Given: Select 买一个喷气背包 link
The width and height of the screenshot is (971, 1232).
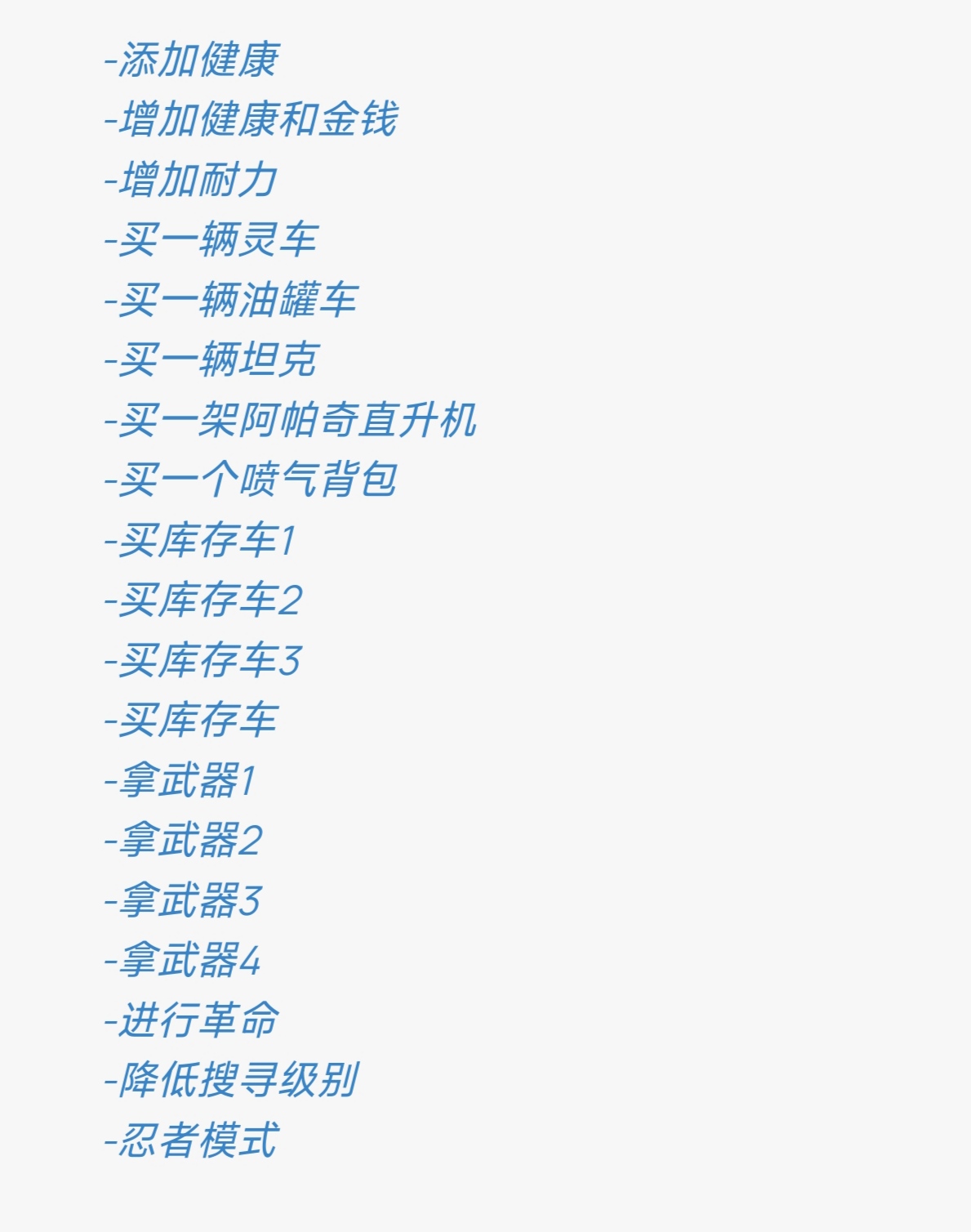Looking at the screenshot, I should point(252,480).
